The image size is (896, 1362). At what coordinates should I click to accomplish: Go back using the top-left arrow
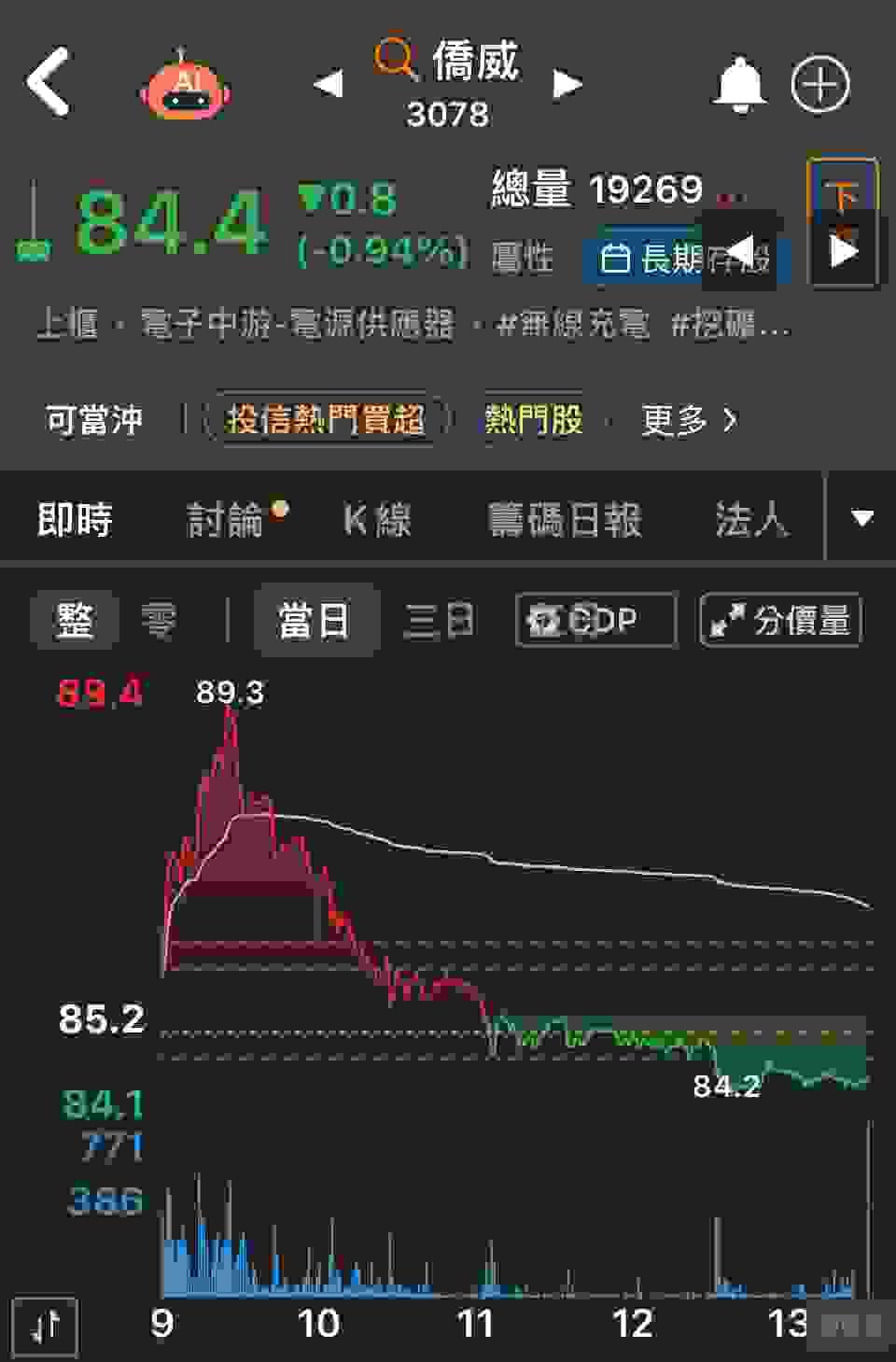click(x=49, y=82)
